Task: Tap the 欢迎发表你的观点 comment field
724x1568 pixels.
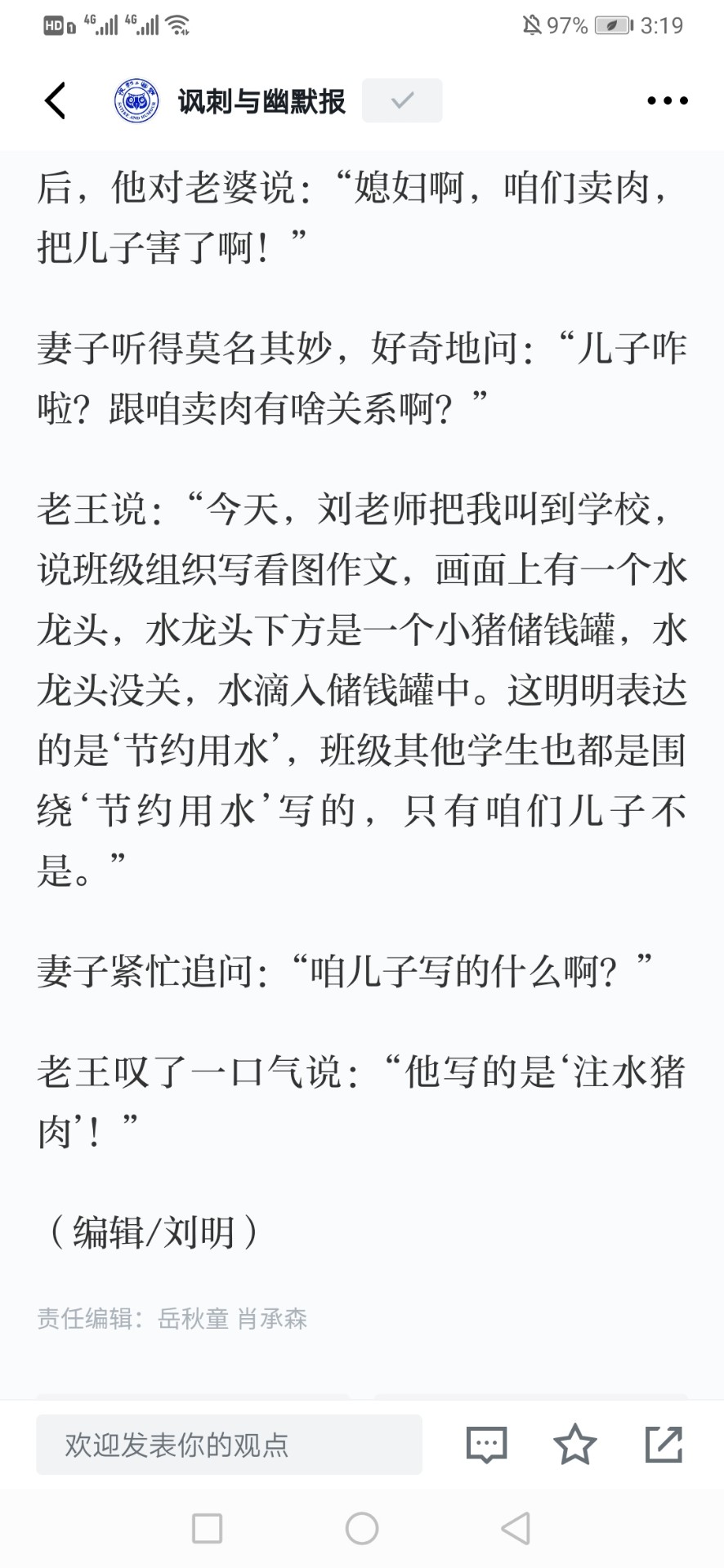Action: click(x=229, y=1445)
